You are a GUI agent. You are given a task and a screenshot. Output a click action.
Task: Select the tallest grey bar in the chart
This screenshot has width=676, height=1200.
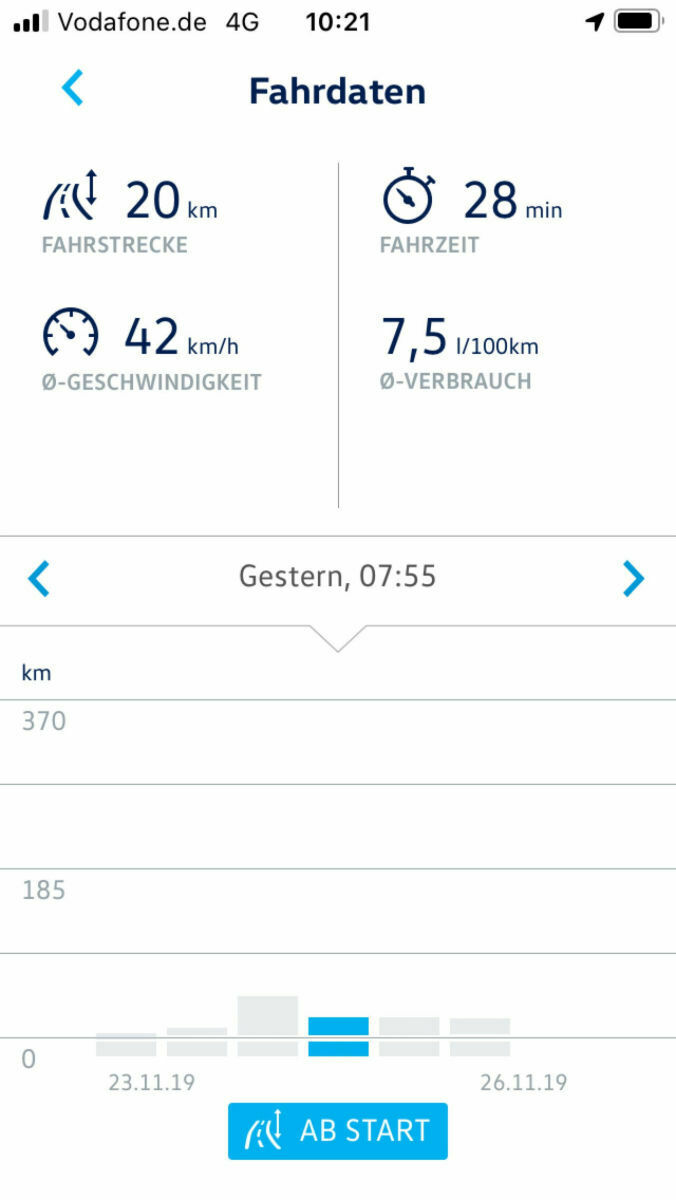[x=268, y=1025]
